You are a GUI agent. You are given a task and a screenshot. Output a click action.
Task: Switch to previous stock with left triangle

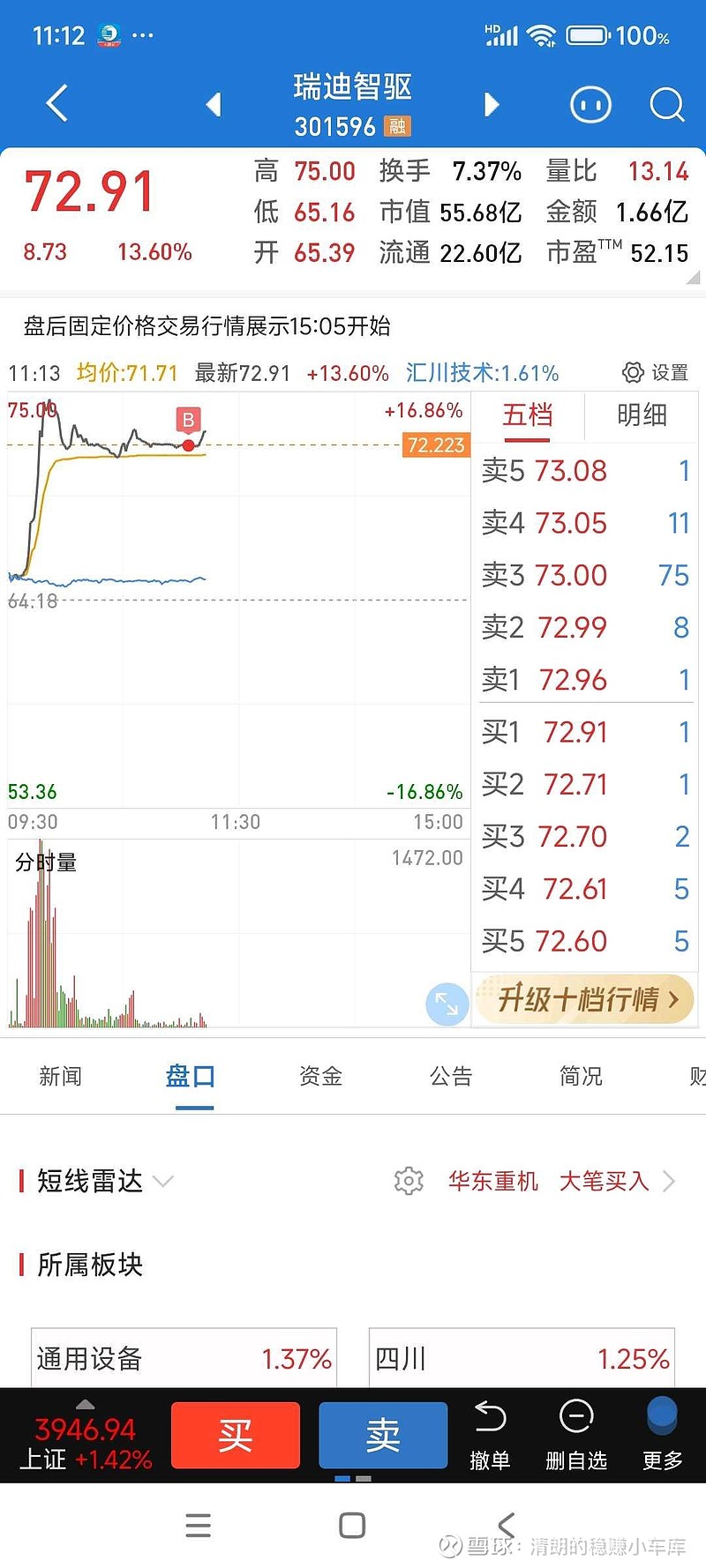coord(213,103)
